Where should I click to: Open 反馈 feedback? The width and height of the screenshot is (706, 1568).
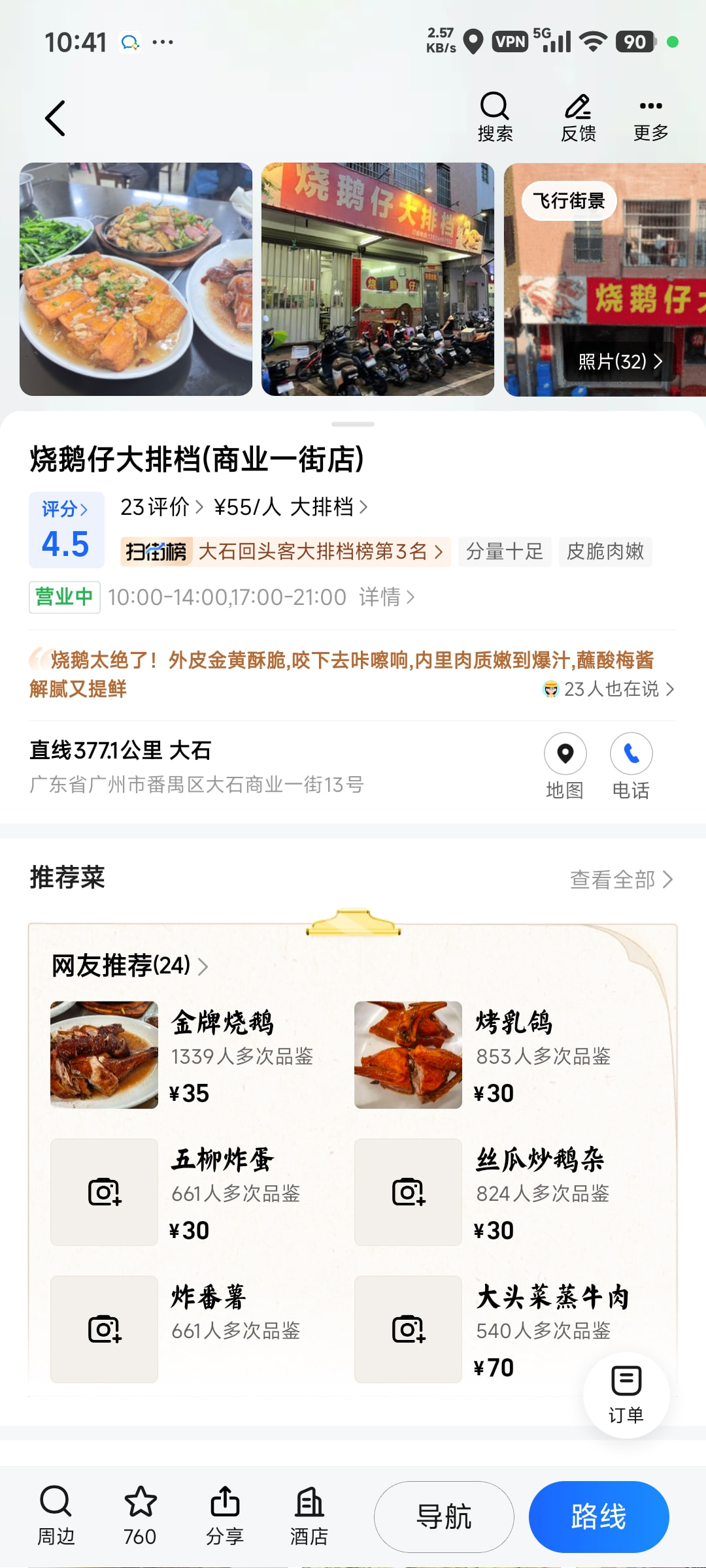coord(579,118)
